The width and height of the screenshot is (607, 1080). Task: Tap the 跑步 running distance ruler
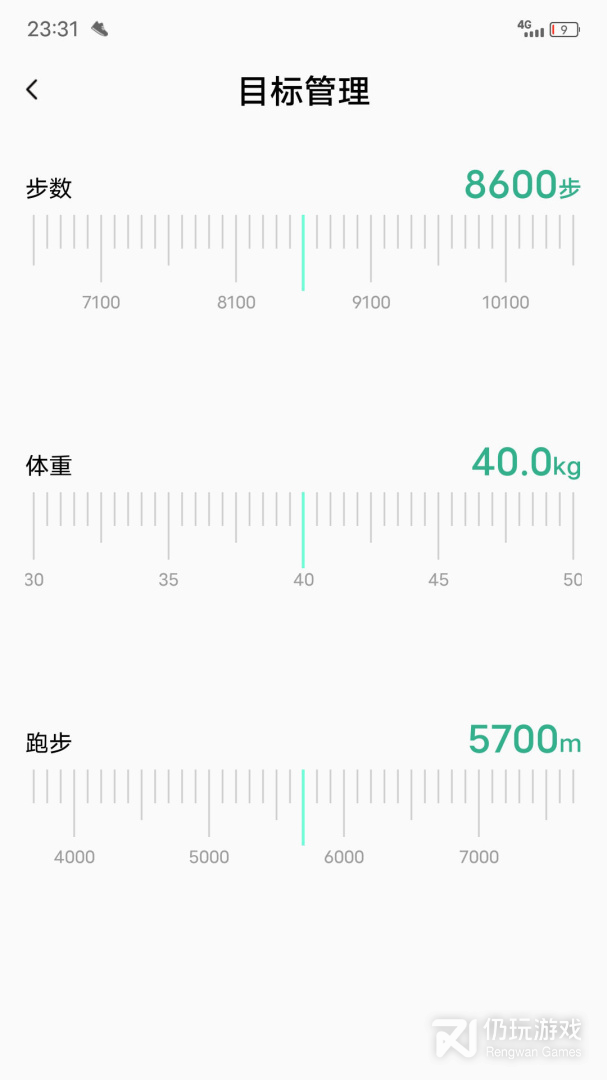click(x=303, y=808)
